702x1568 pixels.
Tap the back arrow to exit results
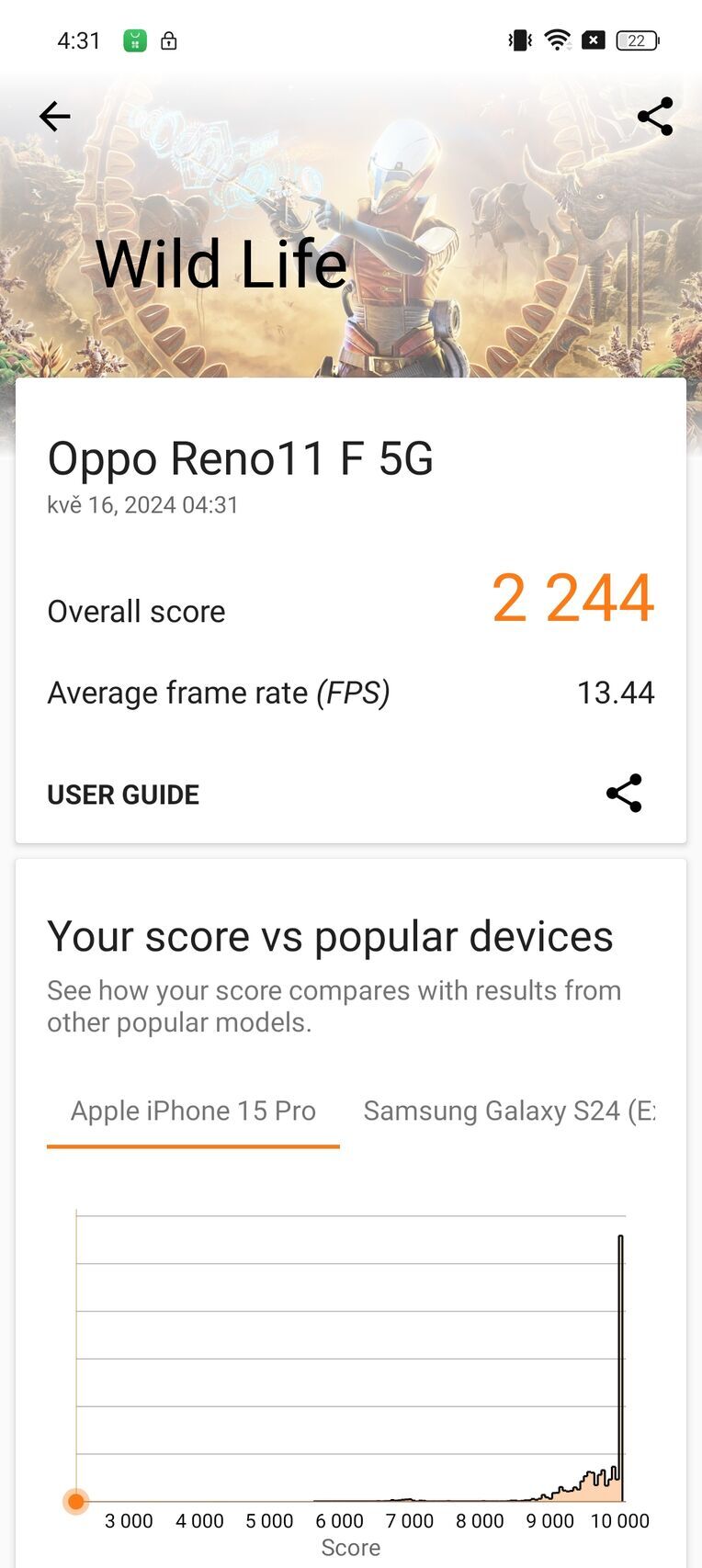click(53, 116)
